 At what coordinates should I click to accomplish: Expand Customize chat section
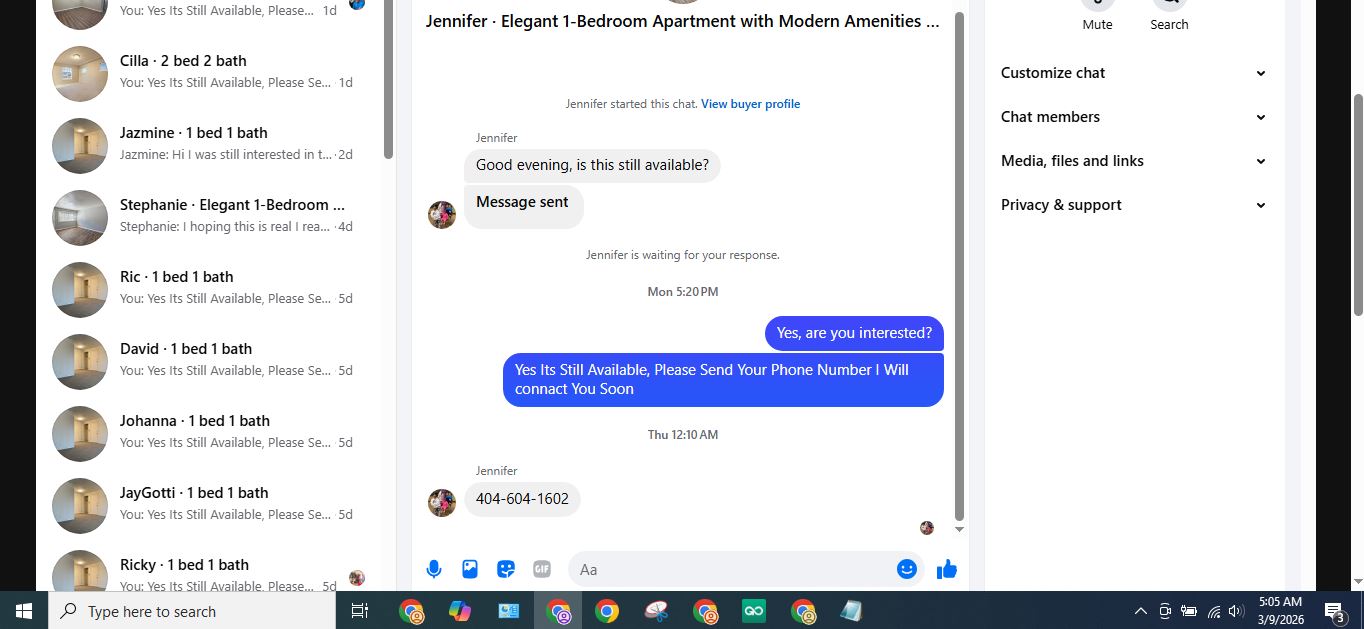point(1134,73)
